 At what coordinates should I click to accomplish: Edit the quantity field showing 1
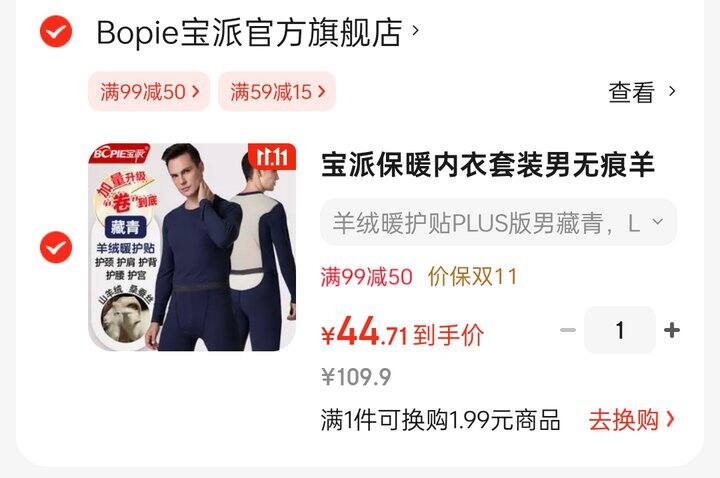point(620,331)
